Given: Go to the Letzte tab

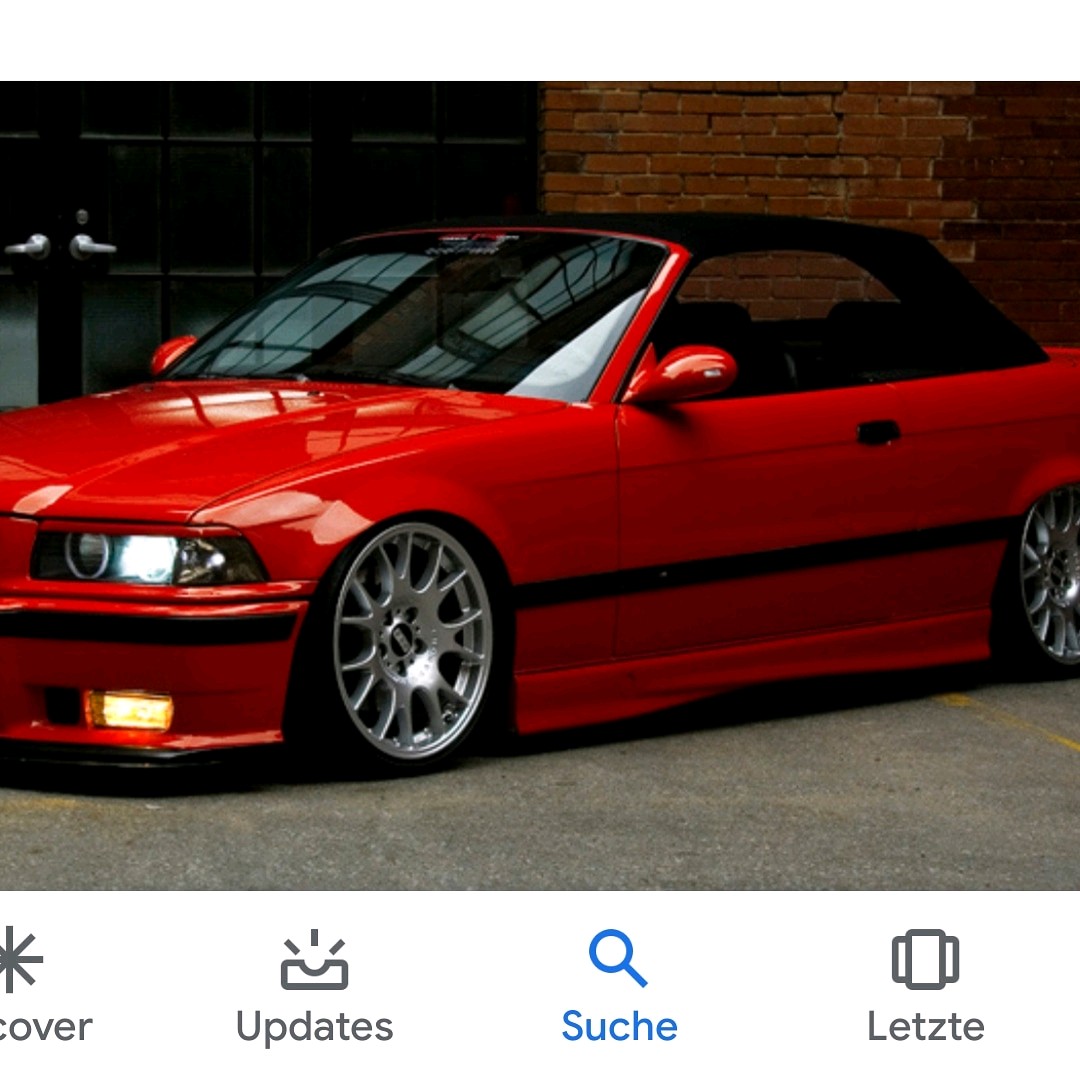Looking at the screenshot, I should coord(925,985).
